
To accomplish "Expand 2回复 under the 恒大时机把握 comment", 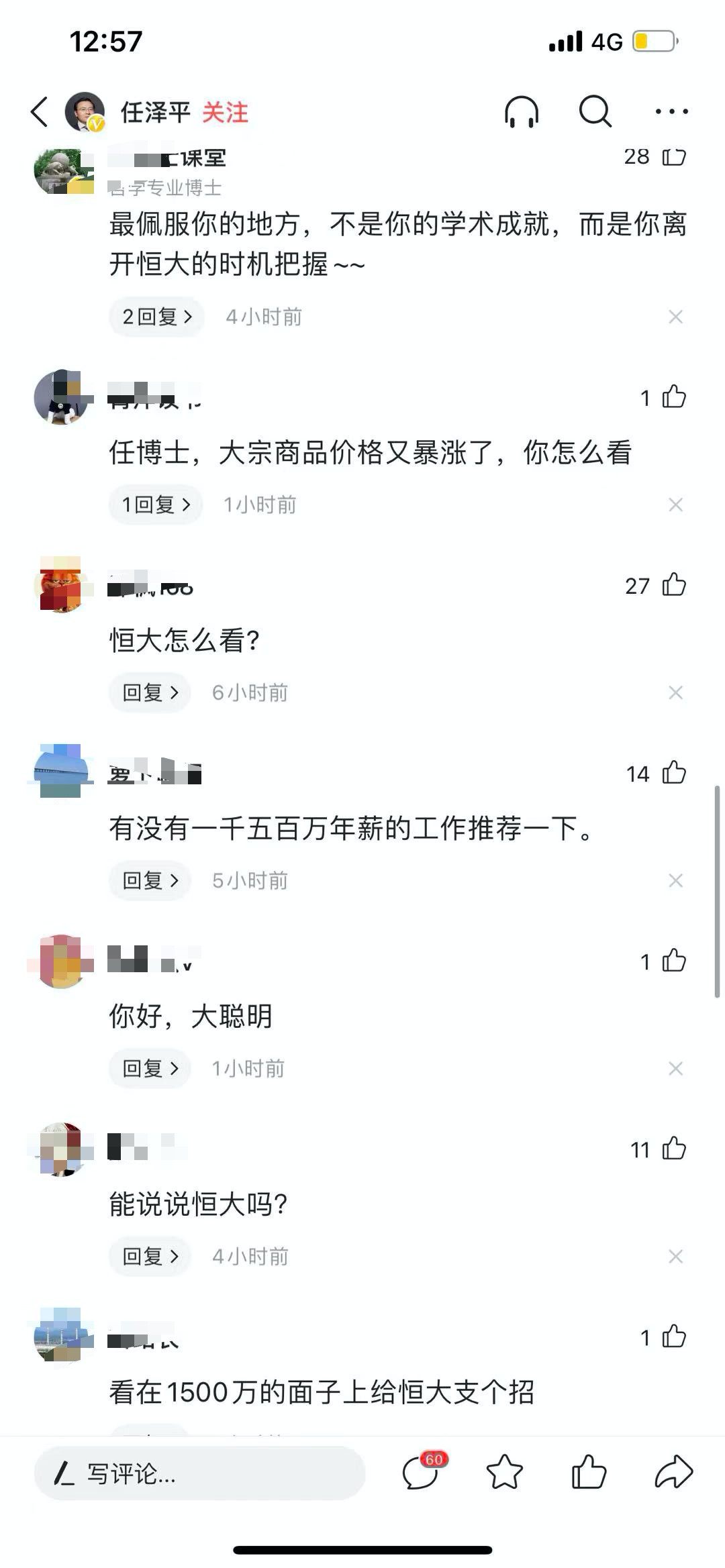I will click(x=156, y=317).
